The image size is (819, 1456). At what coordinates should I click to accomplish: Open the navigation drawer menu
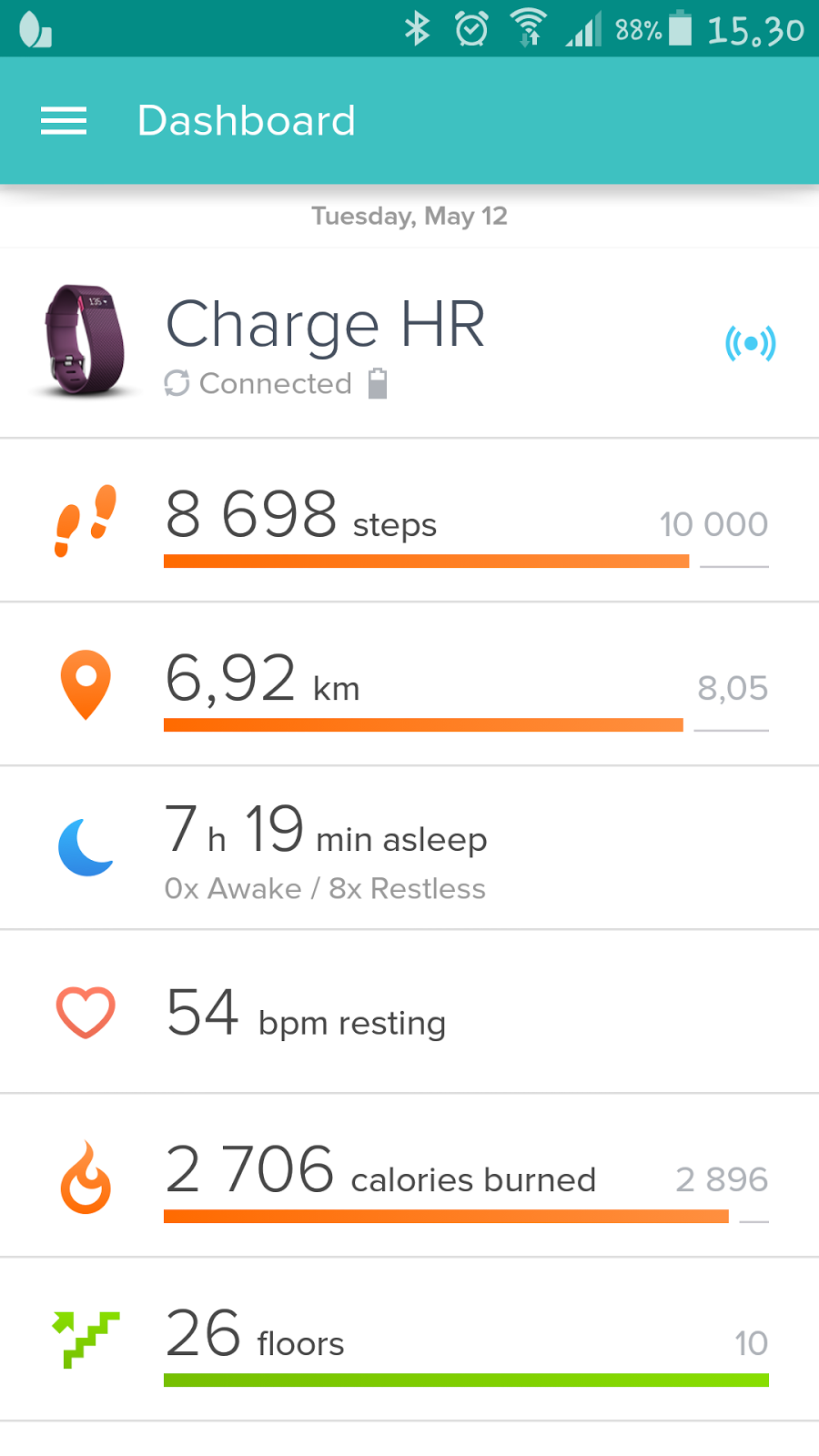point(64,121)
